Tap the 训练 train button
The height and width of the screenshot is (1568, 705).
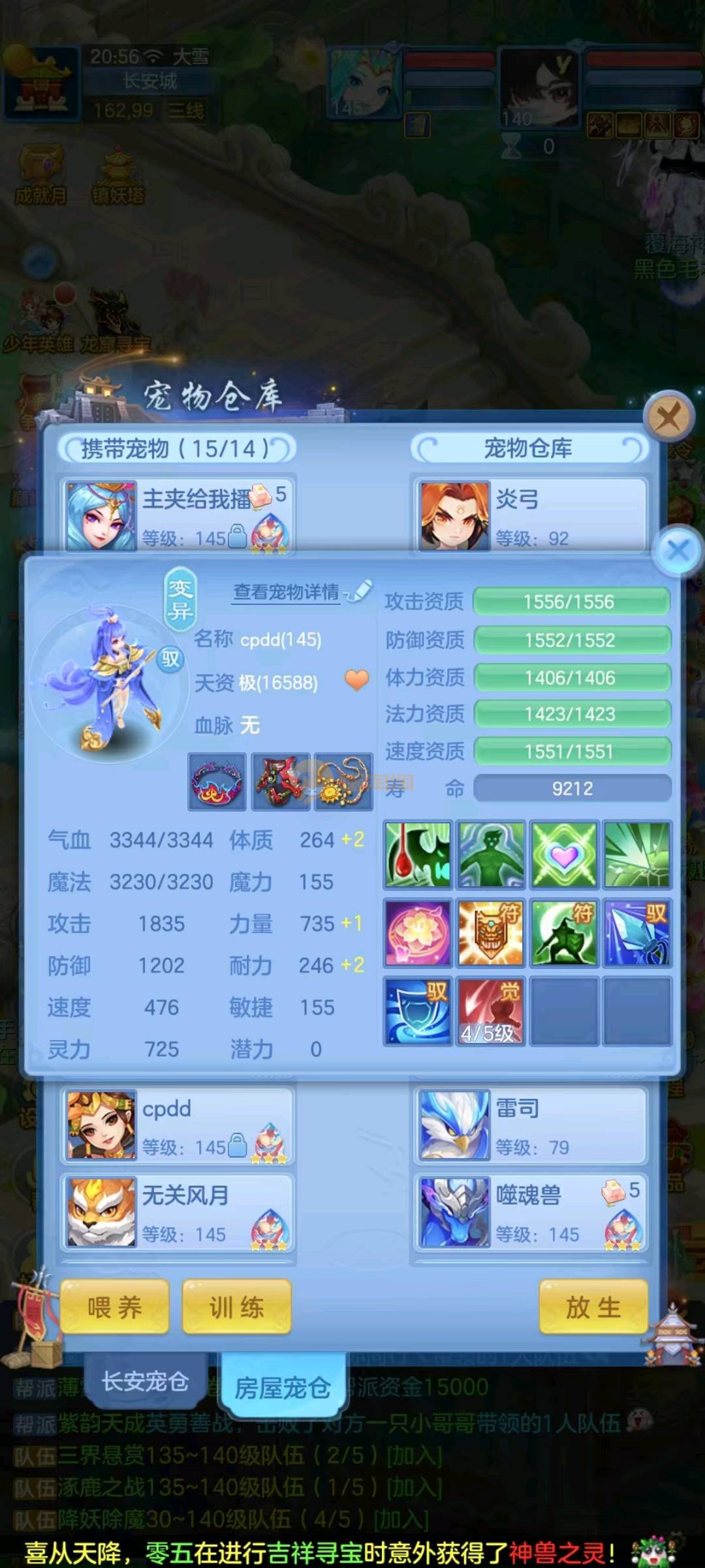(236, 1307)
